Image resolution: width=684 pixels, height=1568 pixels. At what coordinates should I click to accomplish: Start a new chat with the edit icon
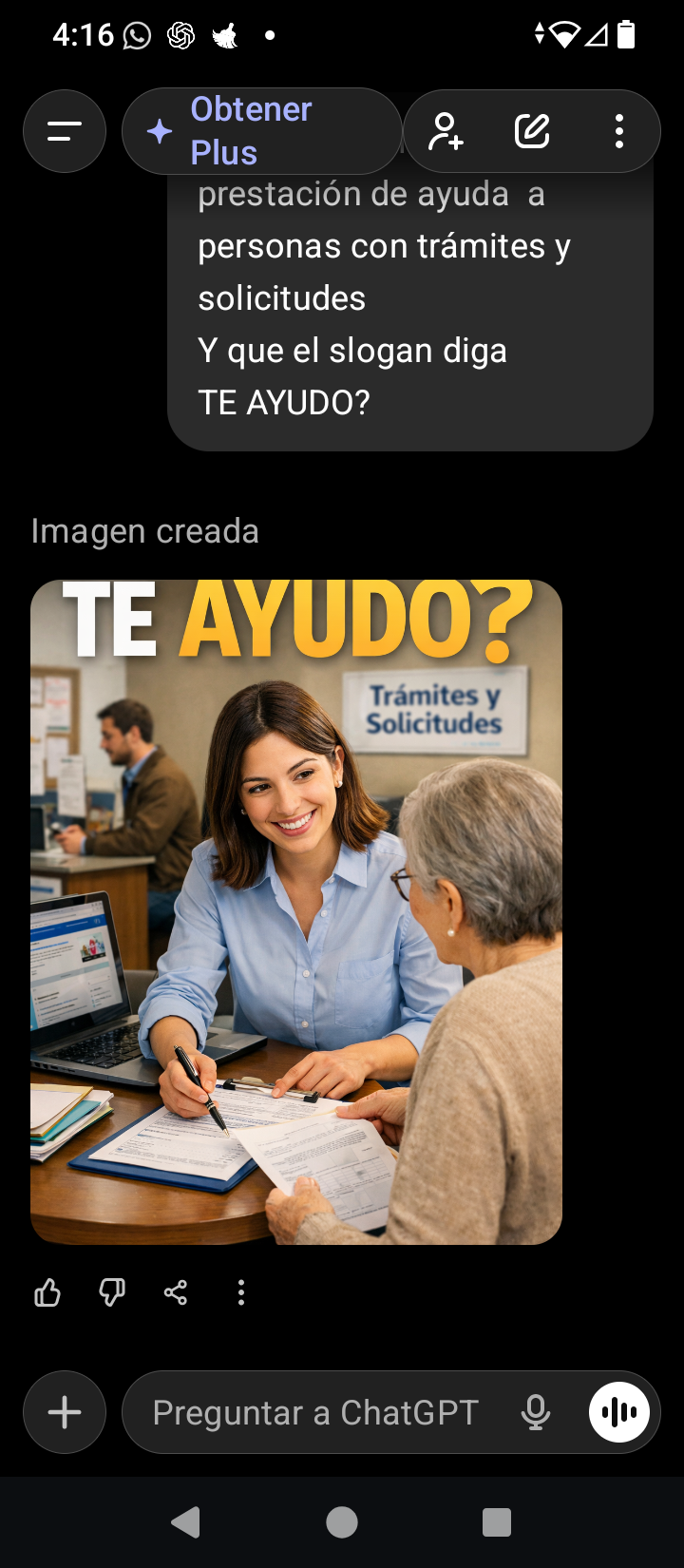[x=532, y=131]
